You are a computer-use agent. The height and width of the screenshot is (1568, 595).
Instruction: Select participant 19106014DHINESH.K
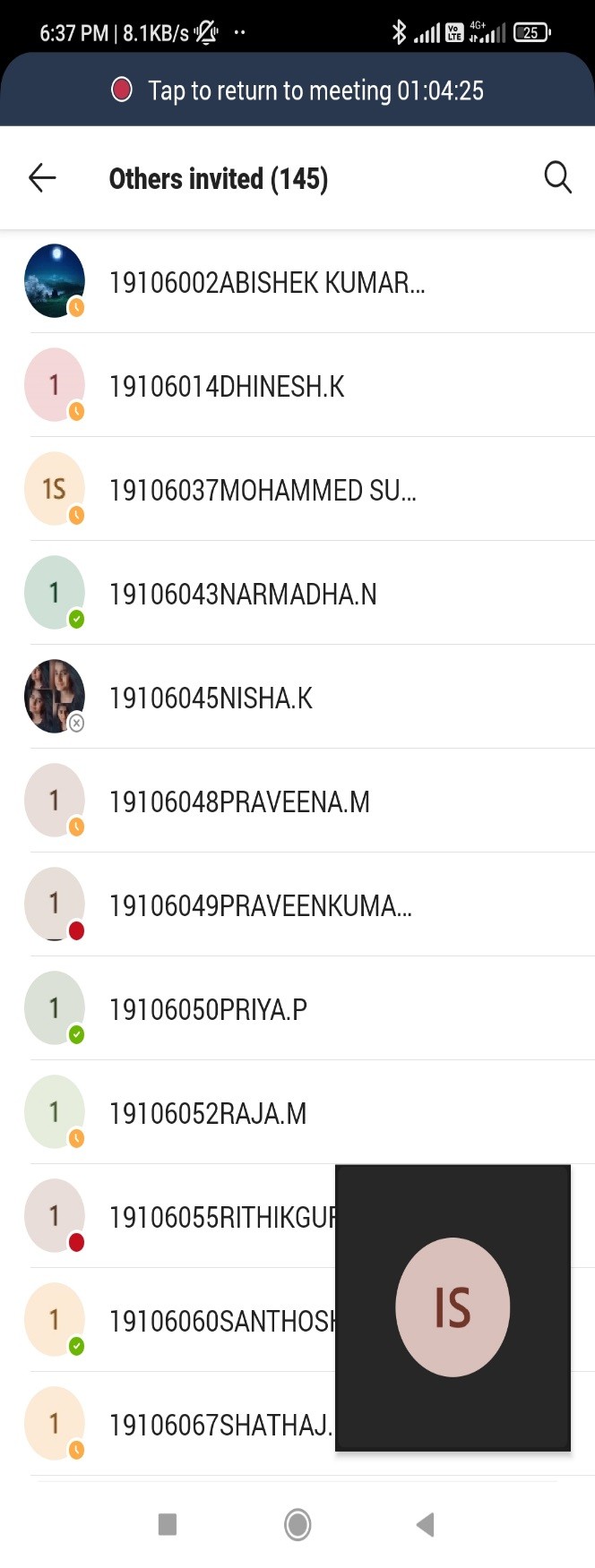[297, 386]
